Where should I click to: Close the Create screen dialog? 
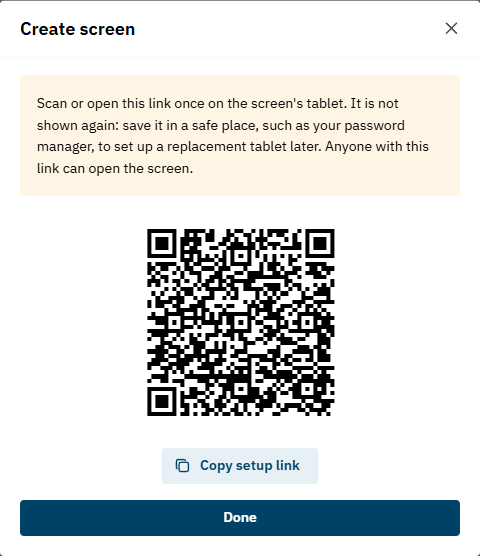[451, 29]
